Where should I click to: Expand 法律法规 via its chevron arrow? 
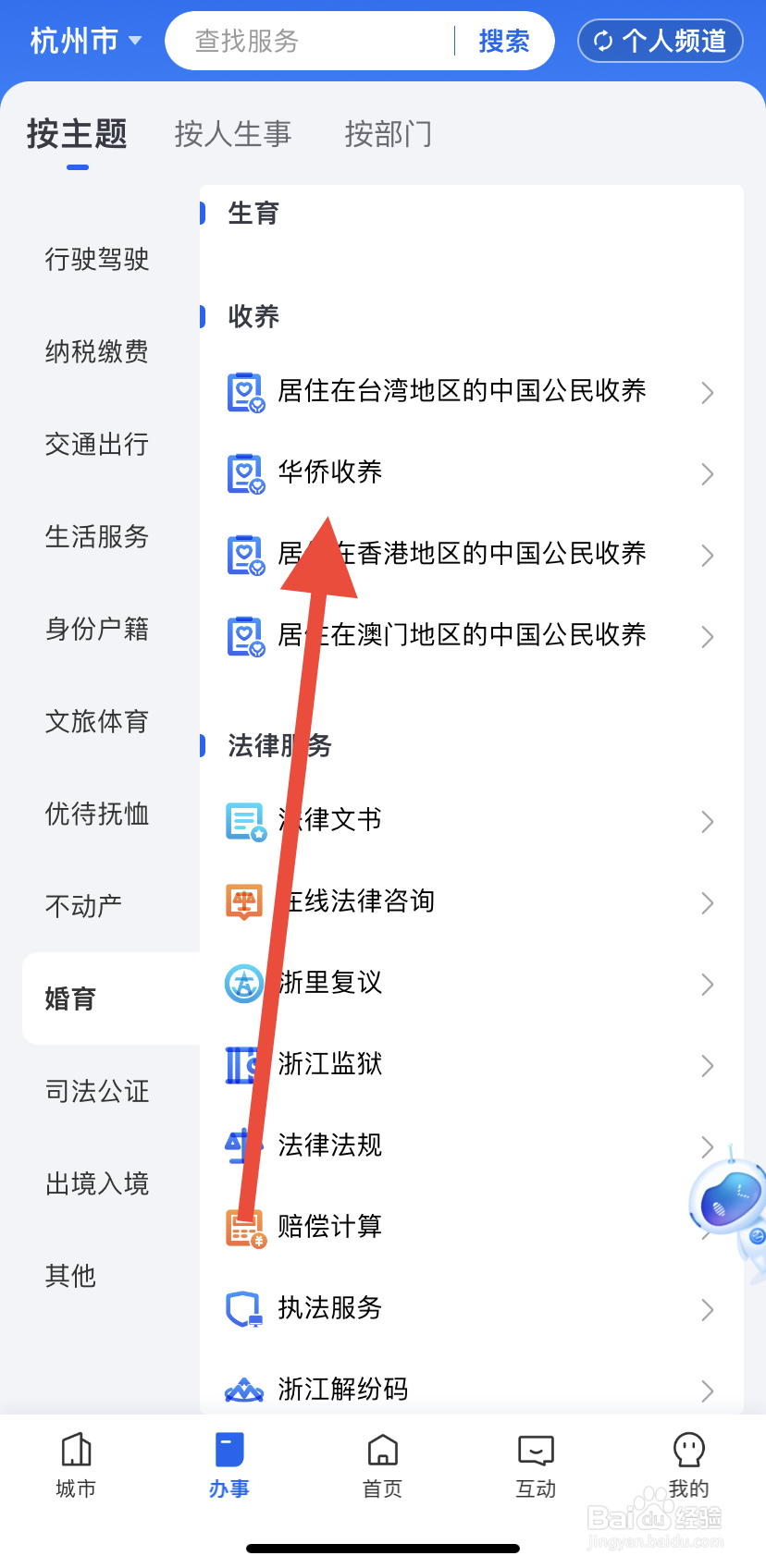point(706,1146)
